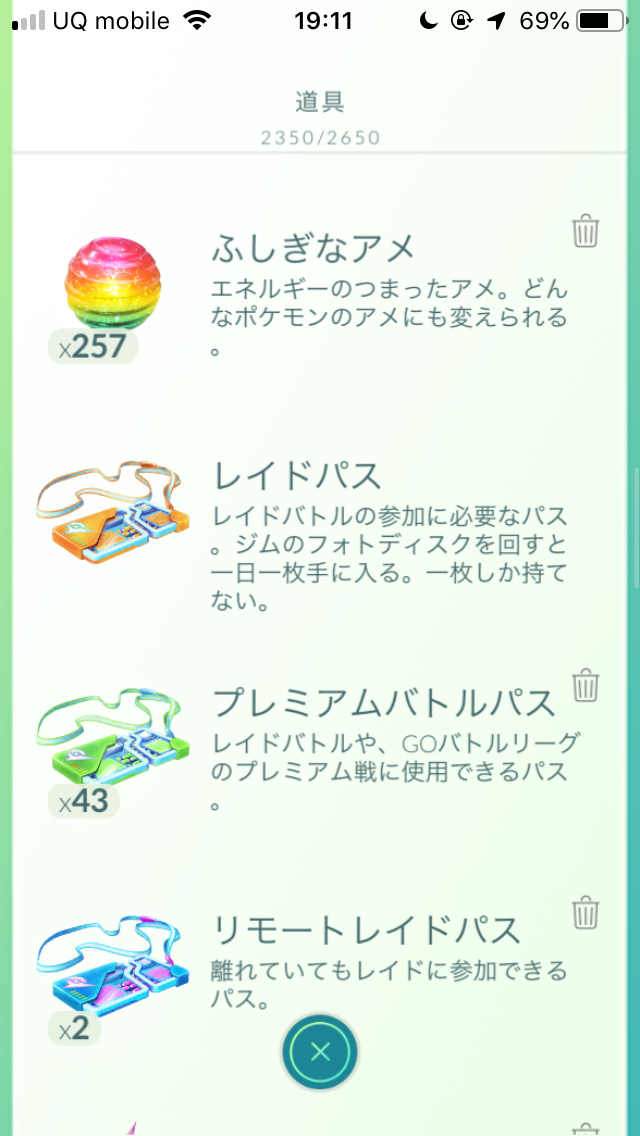
Task: Tap the trash icon beside ふしぎなアメ
Action: click(x=585, y=231)
